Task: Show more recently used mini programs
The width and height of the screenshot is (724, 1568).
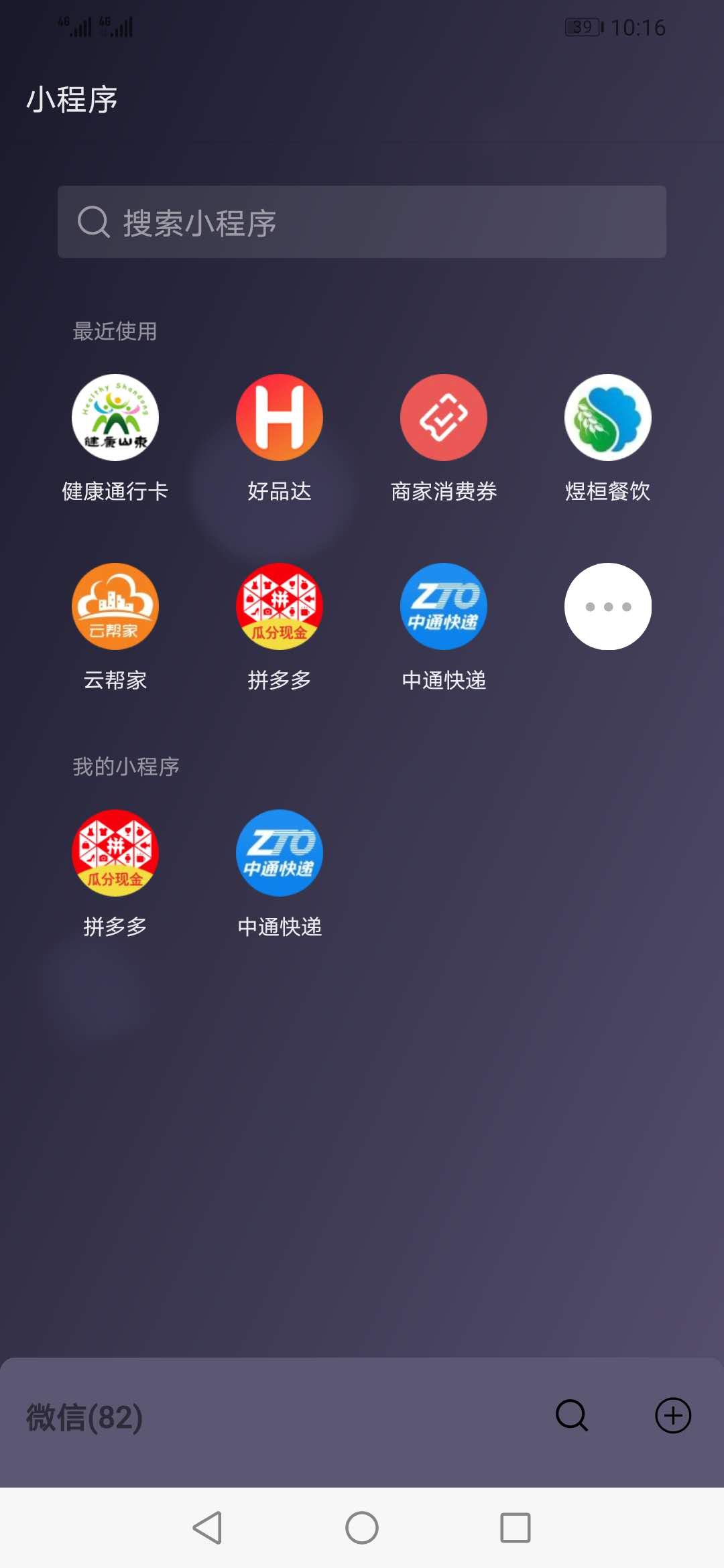Action: pos(607,606)
